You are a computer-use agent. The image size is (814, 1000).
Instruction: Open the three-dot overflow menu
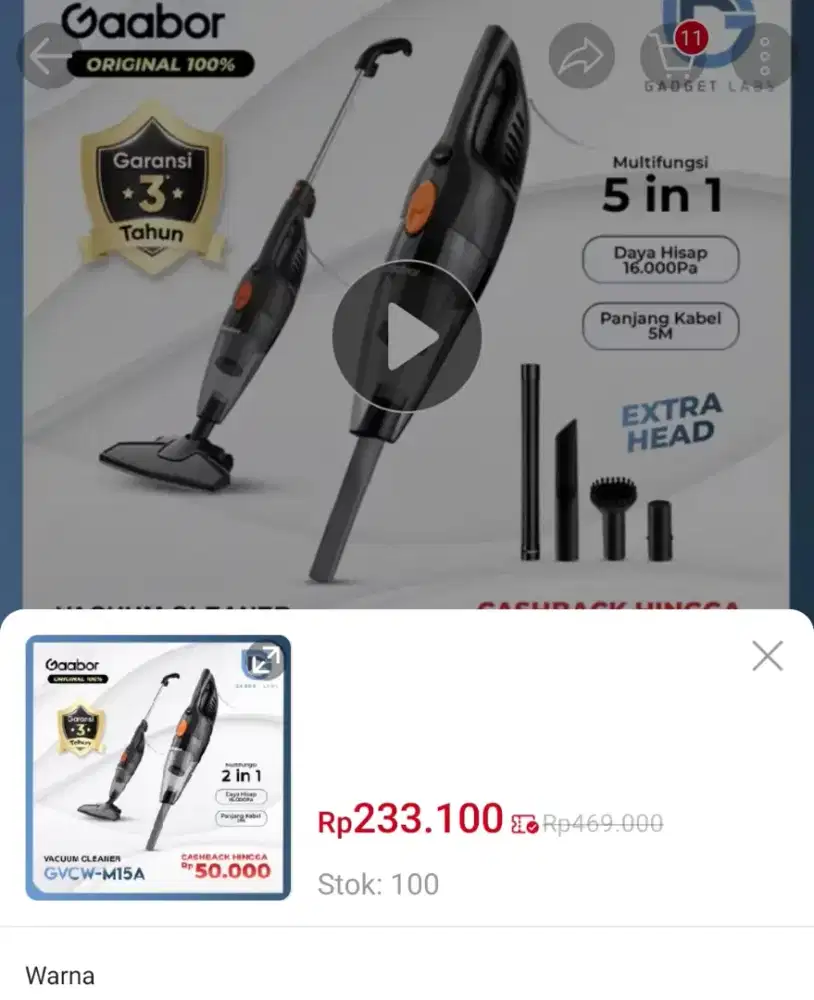[763, 57]
